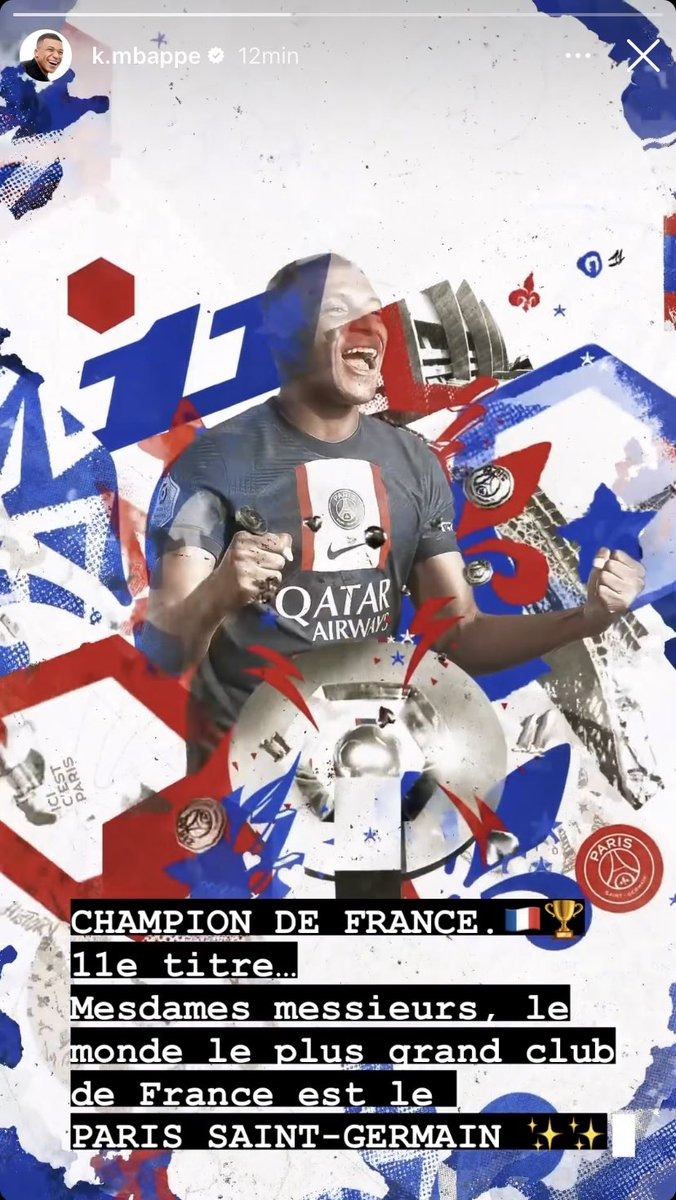Viewport: 676px width, 1200px height.
Task: Open k.mbappe's profile picture
Action: coord(46,56)
